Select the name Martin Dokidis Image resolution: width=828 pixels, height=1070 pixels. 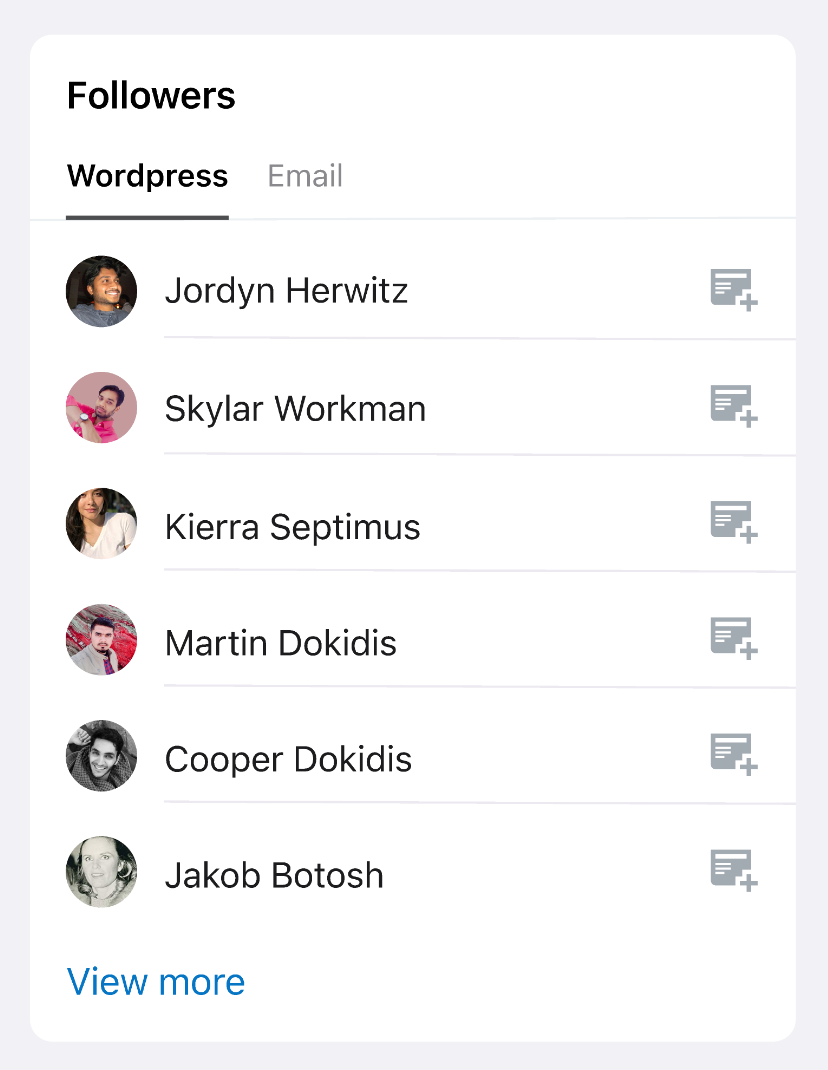(x=280, y=643)
